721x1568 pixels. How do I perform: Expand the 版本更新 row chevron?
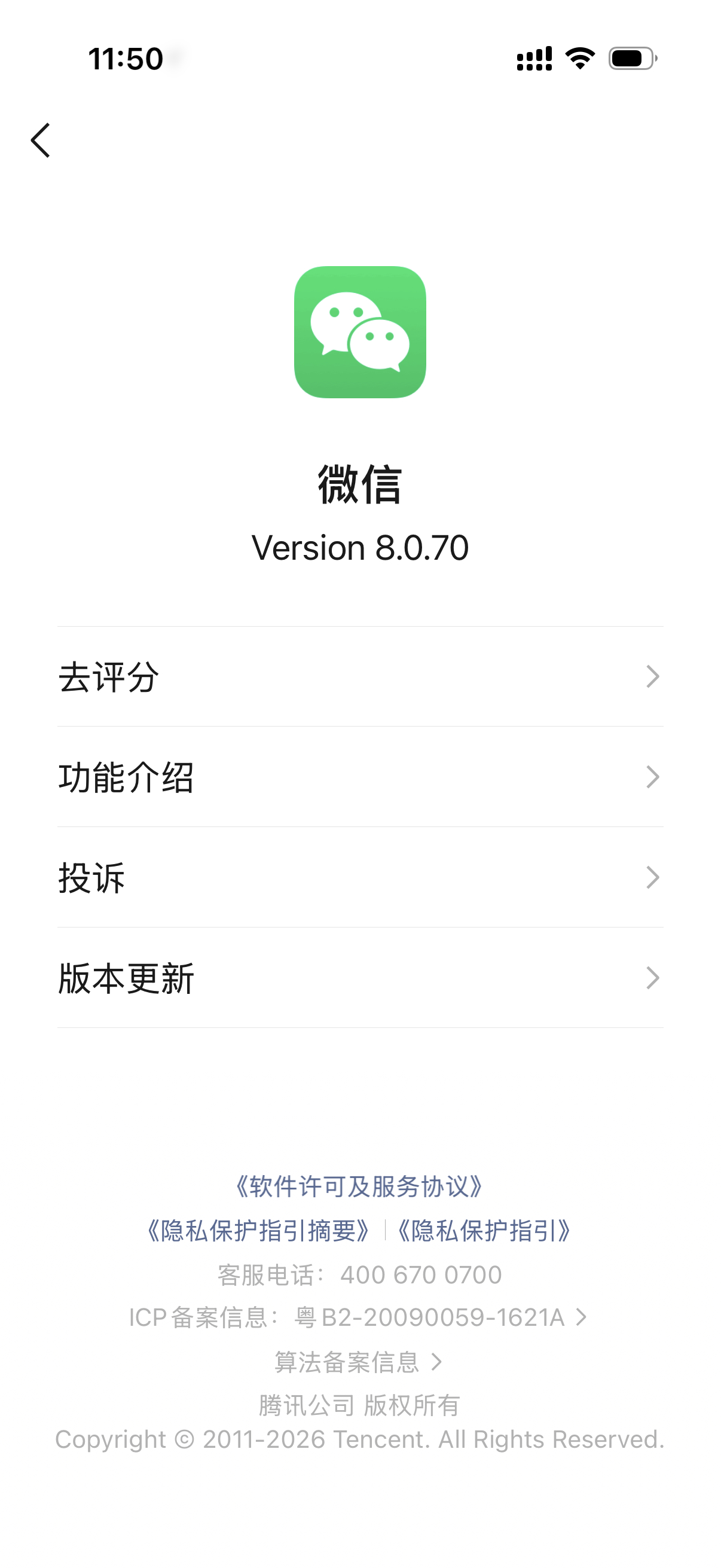point(652,978)
